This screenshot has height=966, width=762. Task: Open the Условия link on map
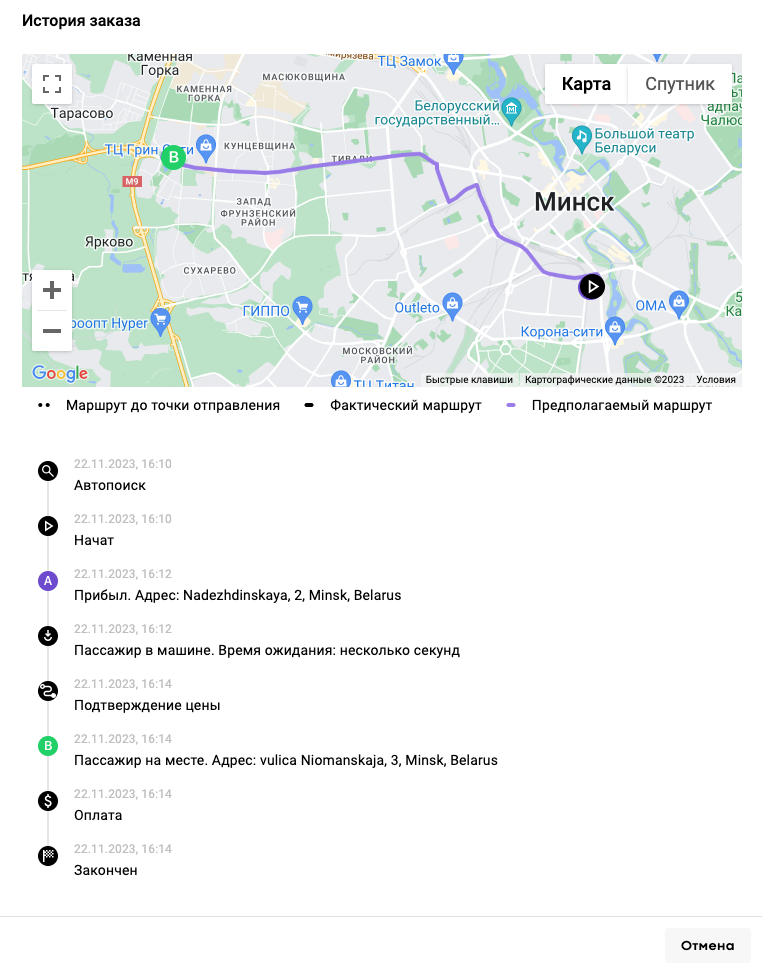[x=716, y=380]
